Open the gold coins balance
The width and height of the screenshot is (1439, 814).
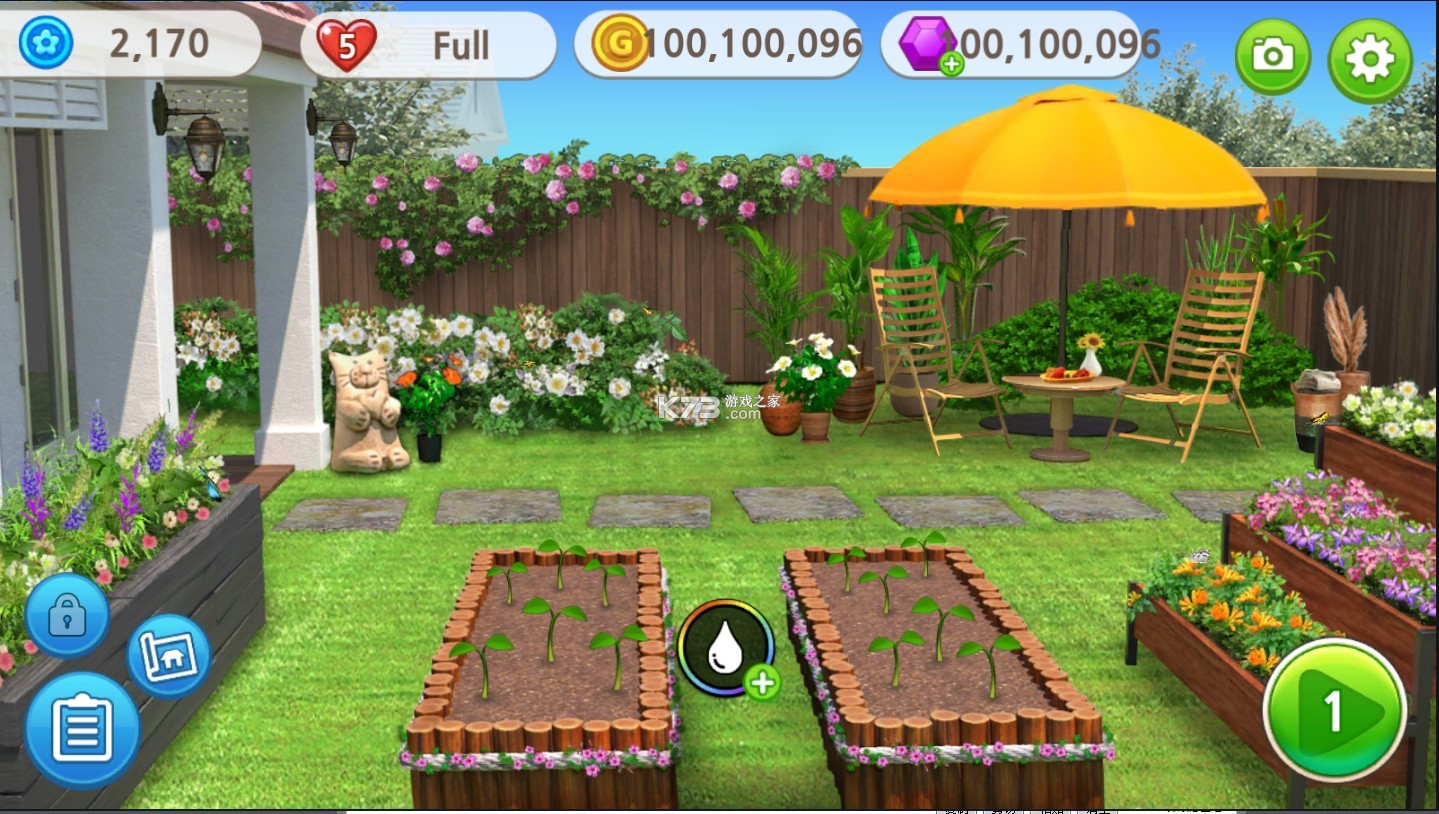pyautogui.click(x=718, y=45)
